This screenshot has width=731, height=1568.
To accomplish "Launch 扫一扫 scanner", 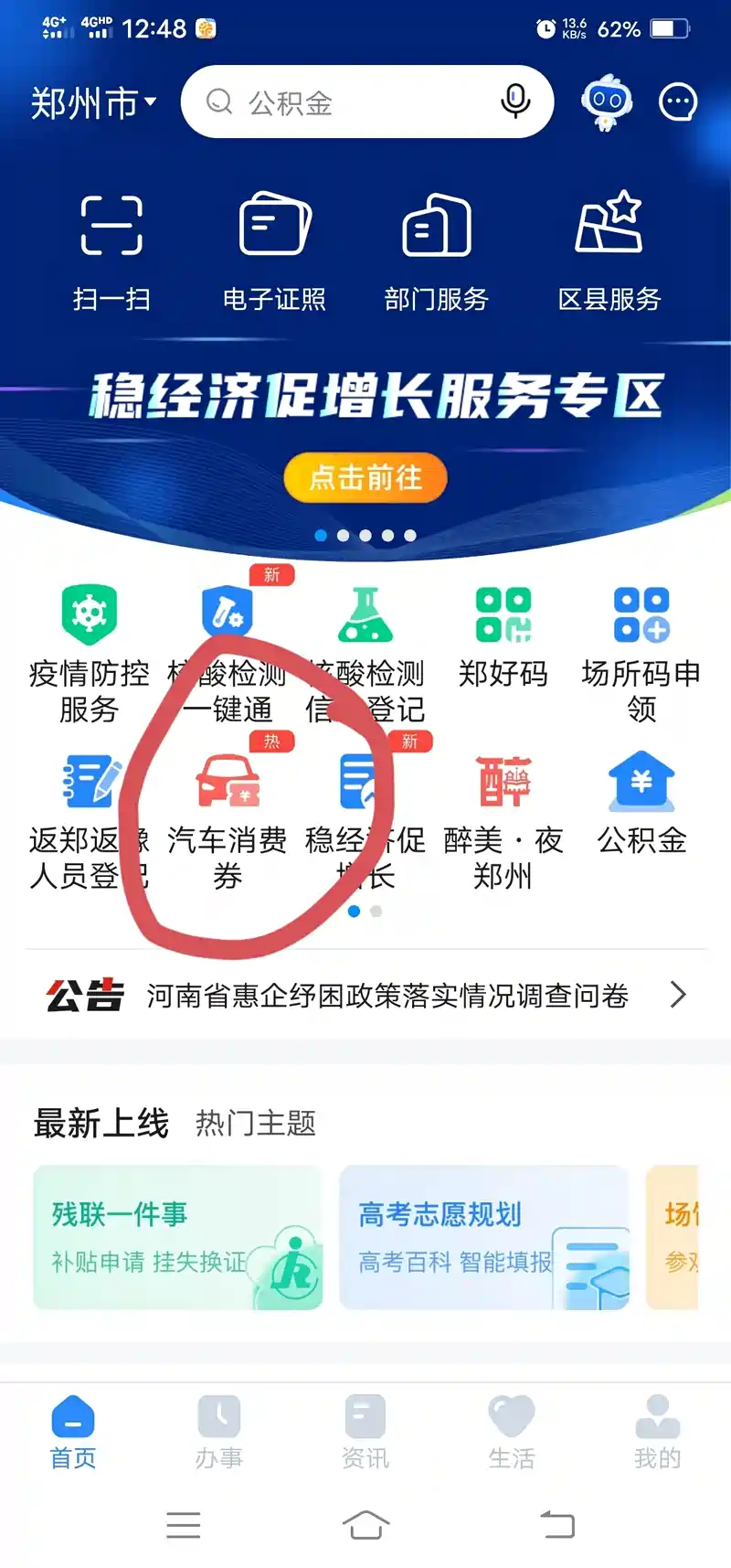I will [111, 249].
